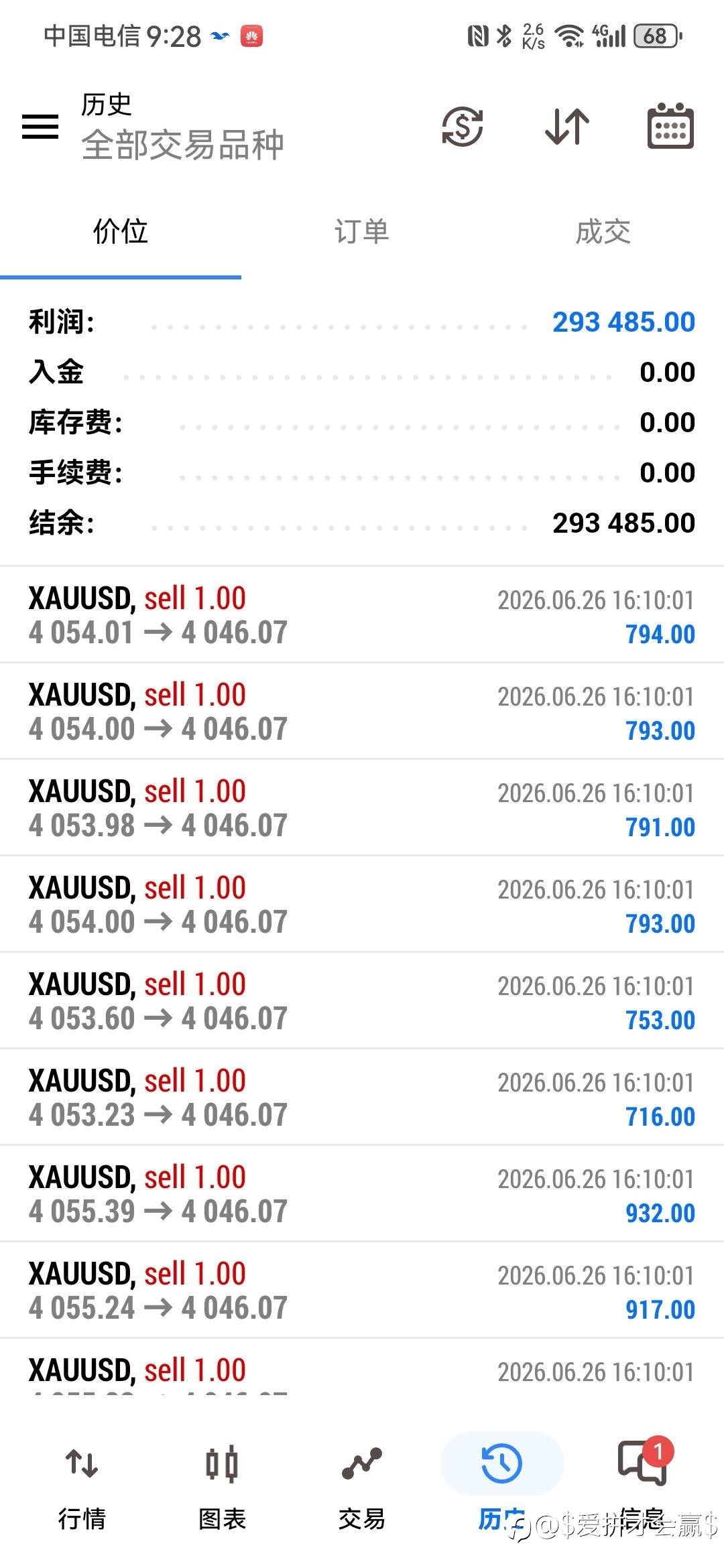Open the trade opened at 4 053.98
This screenshot has width=724, height=1568.
click(x=362, y=807)
